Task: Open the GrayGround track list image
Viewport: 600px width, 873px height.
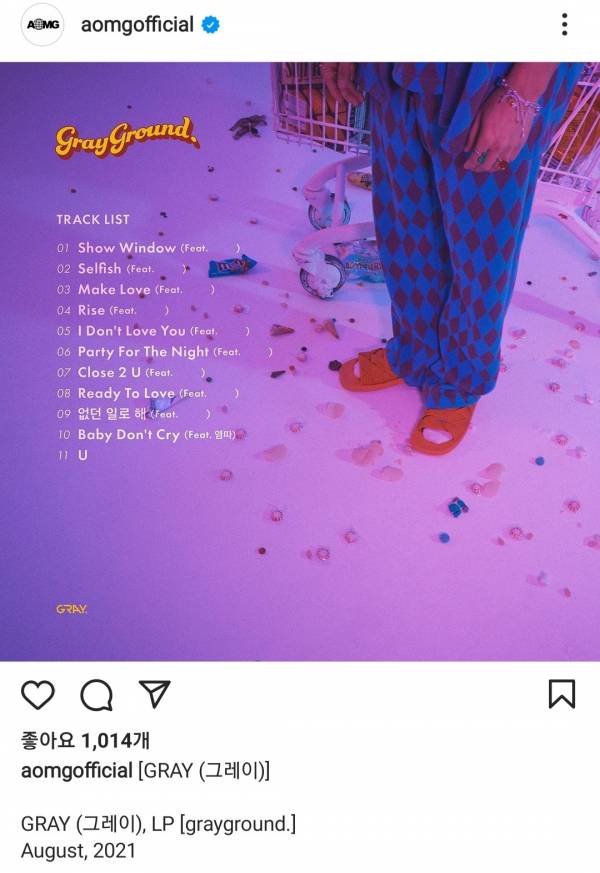Action: pos(300,360)
